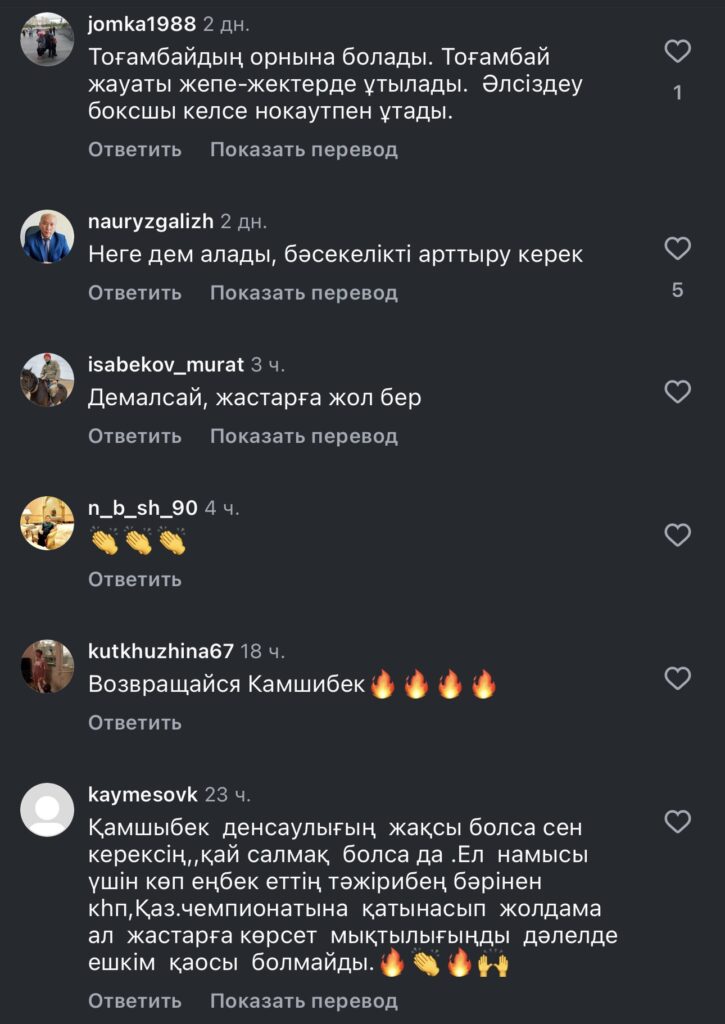Reply to kaymesovk's long comment
Viewport: 725px width, 1024px height.
pos(135,1001)
